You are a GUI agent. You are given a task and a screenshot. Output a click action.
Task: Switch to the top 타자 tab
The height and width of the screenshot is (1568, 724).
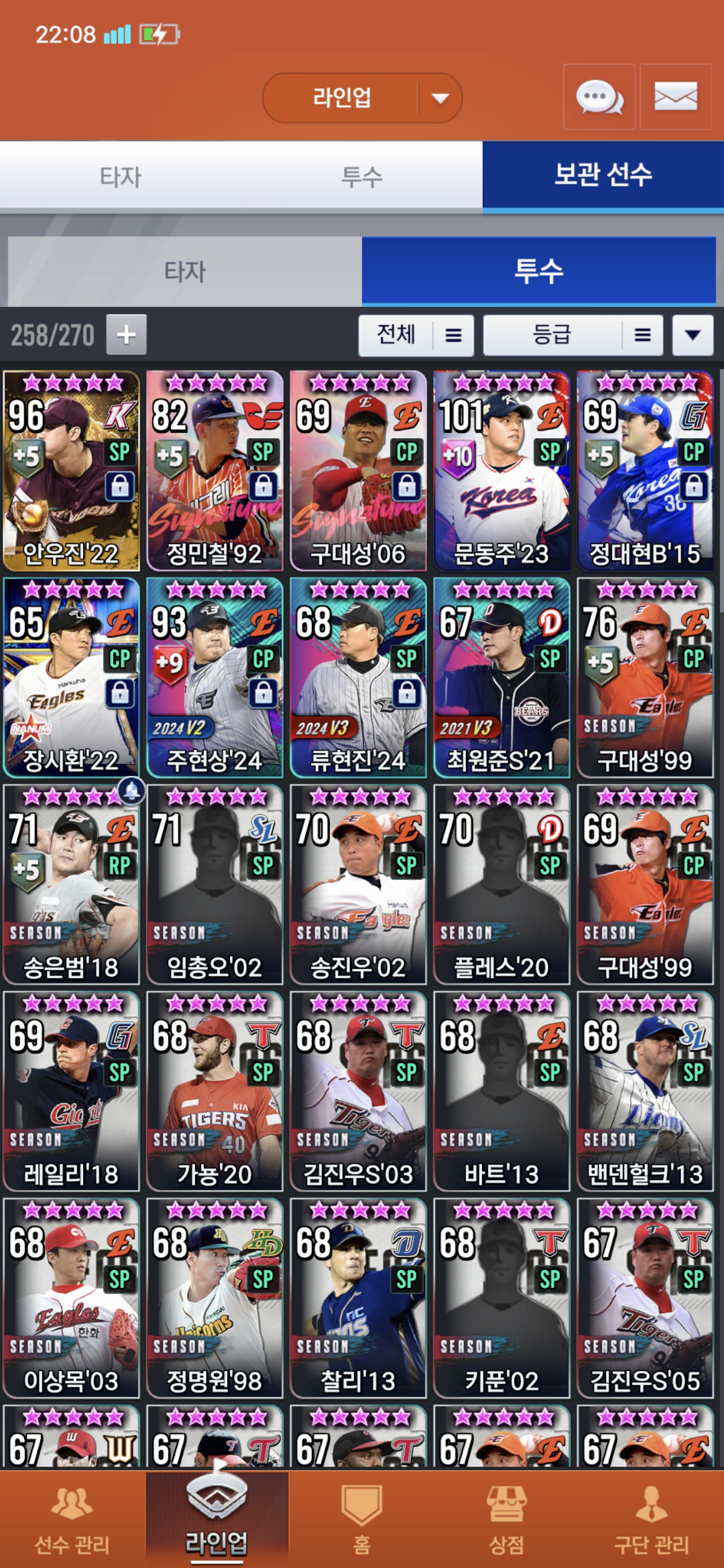click(x=121, y=177)
